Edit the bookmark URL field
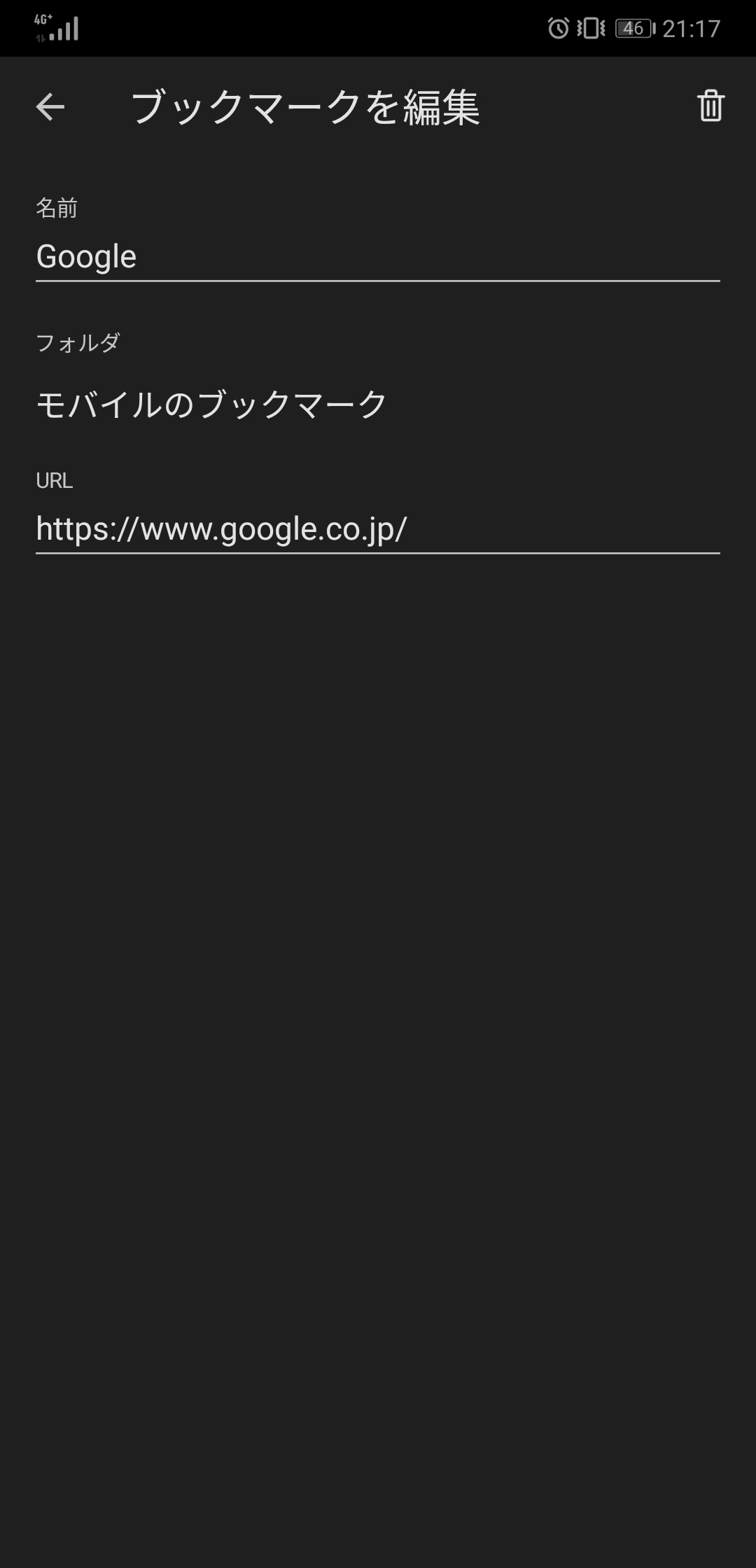 pos(377,529)
